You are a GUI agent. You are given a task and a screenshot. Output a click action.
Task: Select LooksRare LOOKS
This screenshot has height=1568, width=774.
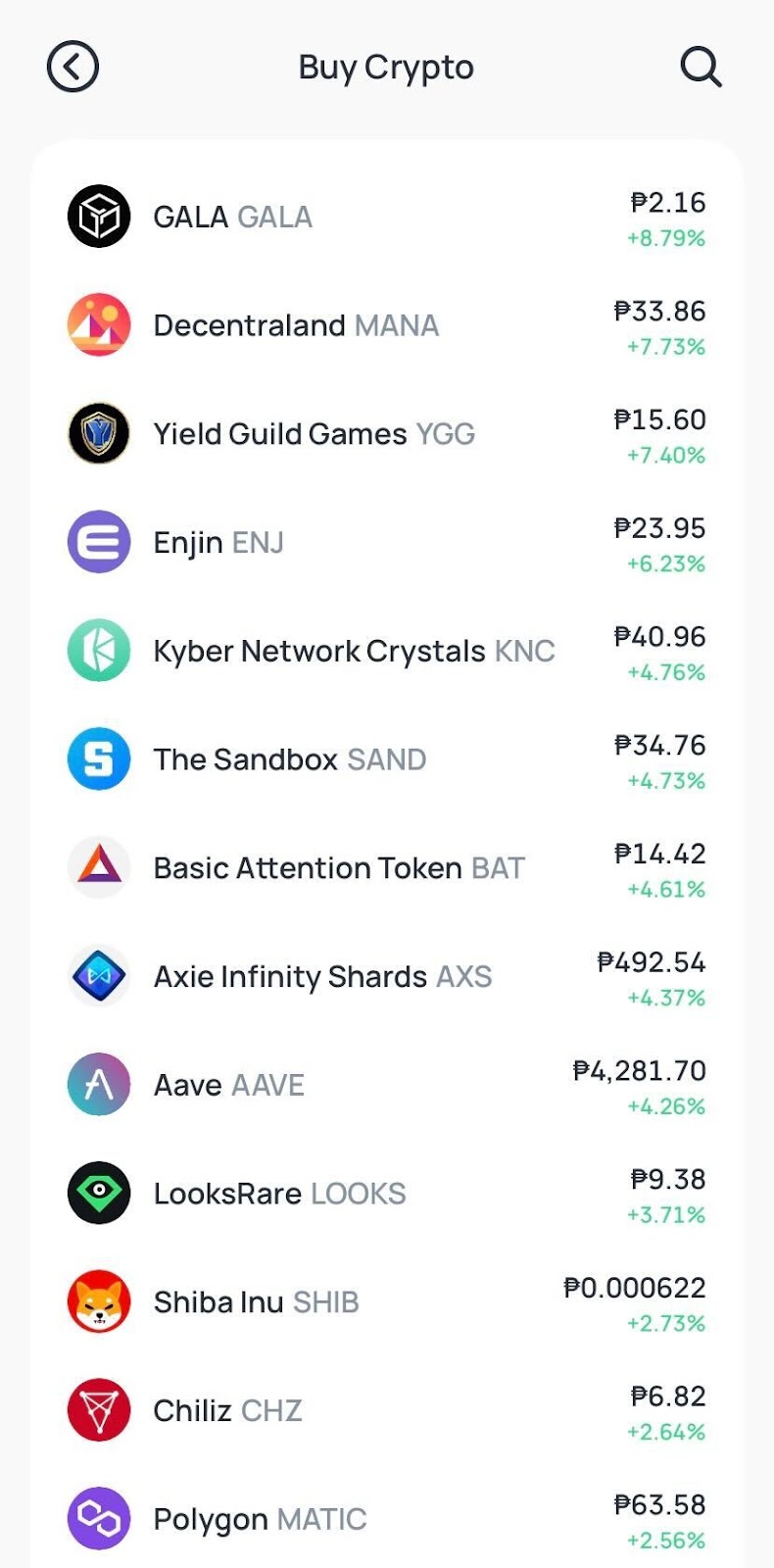tap(386, 1194)
